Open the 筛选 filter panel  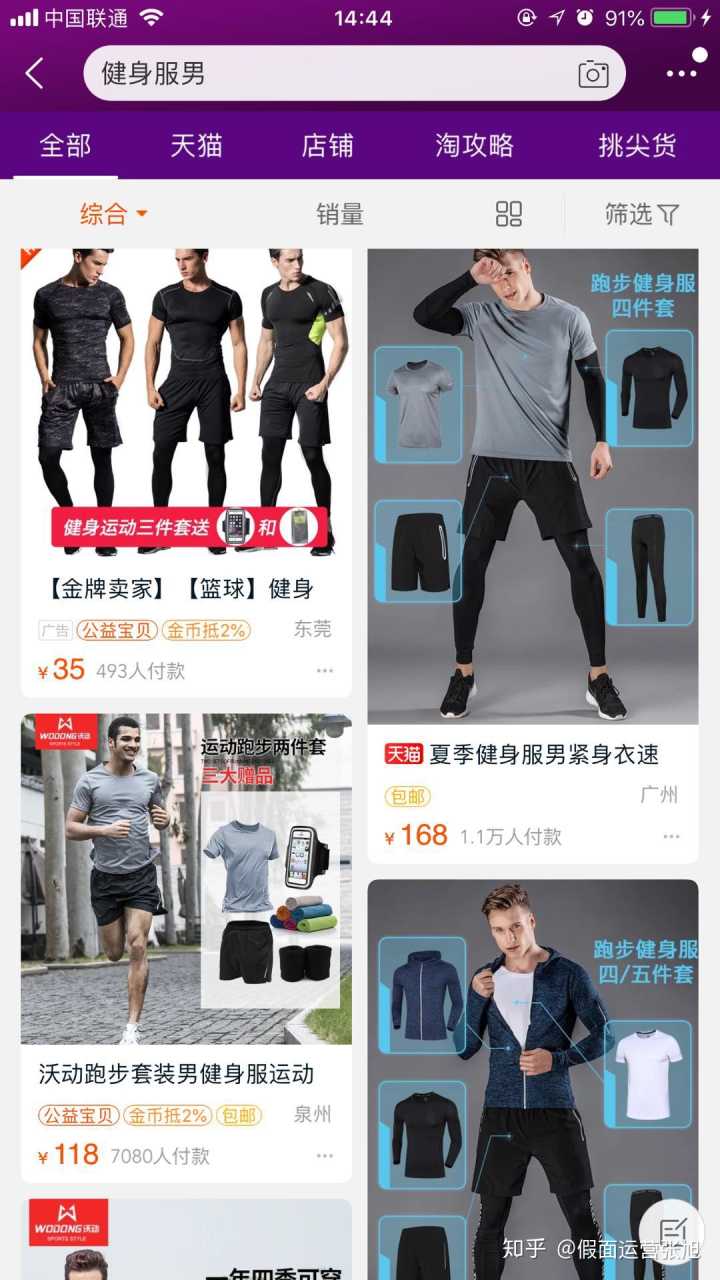[x=641, y=214]
